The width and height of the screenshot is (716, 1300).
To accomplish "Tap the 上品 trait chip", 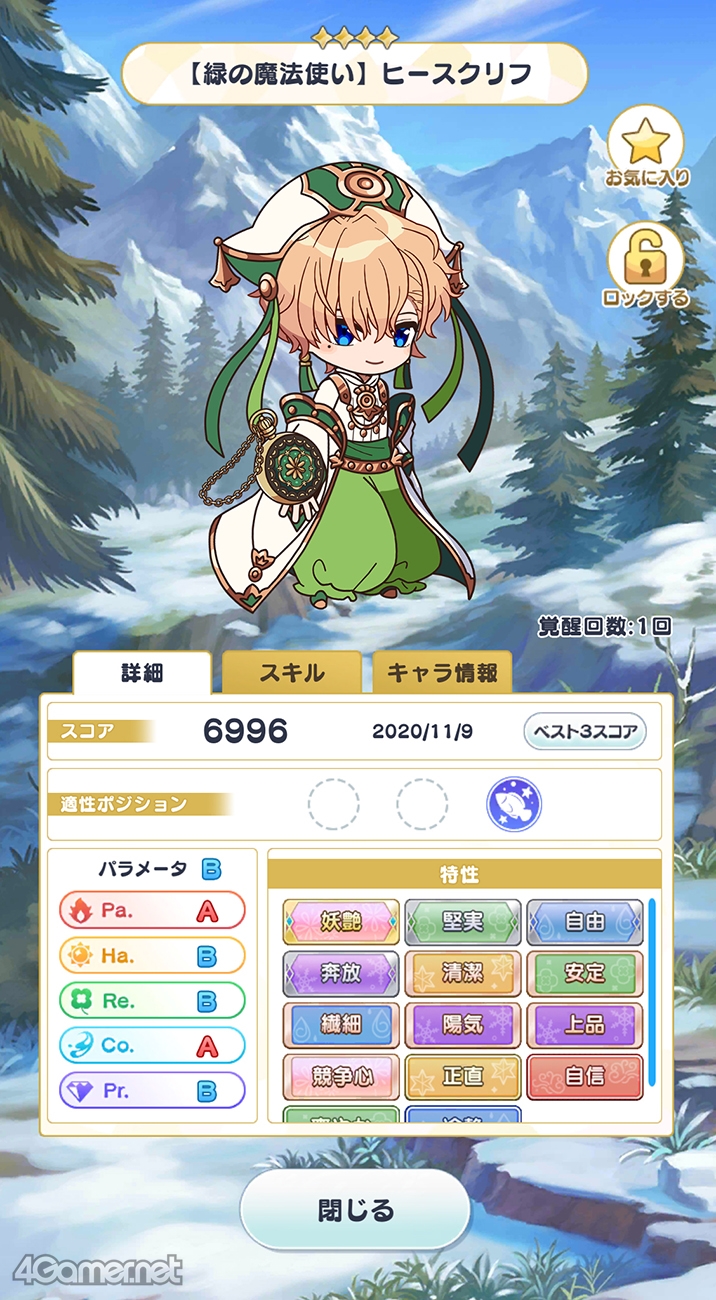I will [585, 1025].
